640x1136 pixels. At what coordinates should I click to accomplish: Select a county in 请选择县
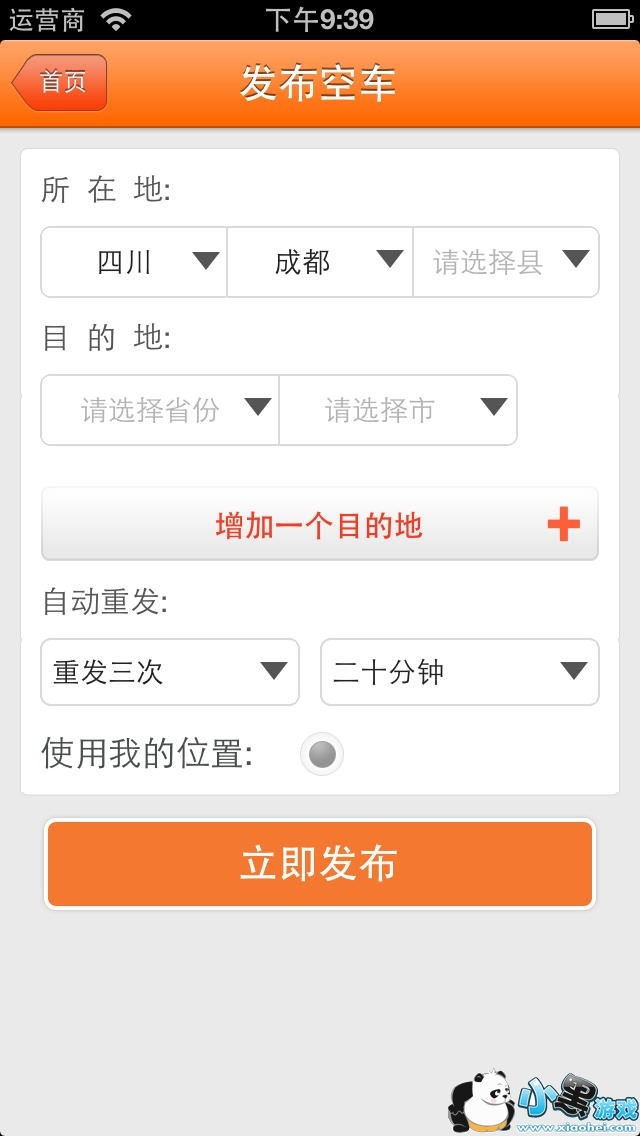pos(506,262)
